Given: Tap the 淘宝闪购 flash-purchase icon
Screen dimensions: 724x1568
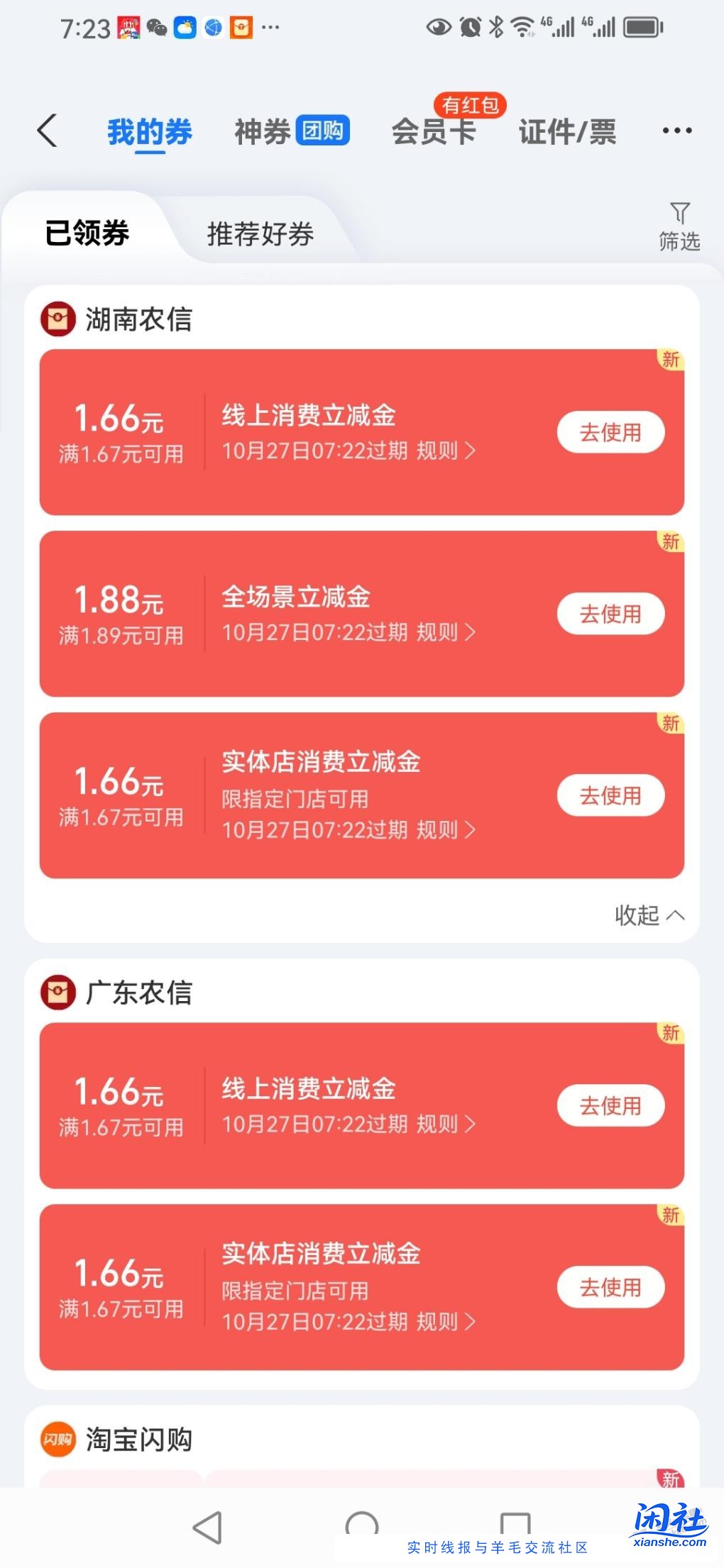Looking at the screenshot, I should pos(57,1439).
